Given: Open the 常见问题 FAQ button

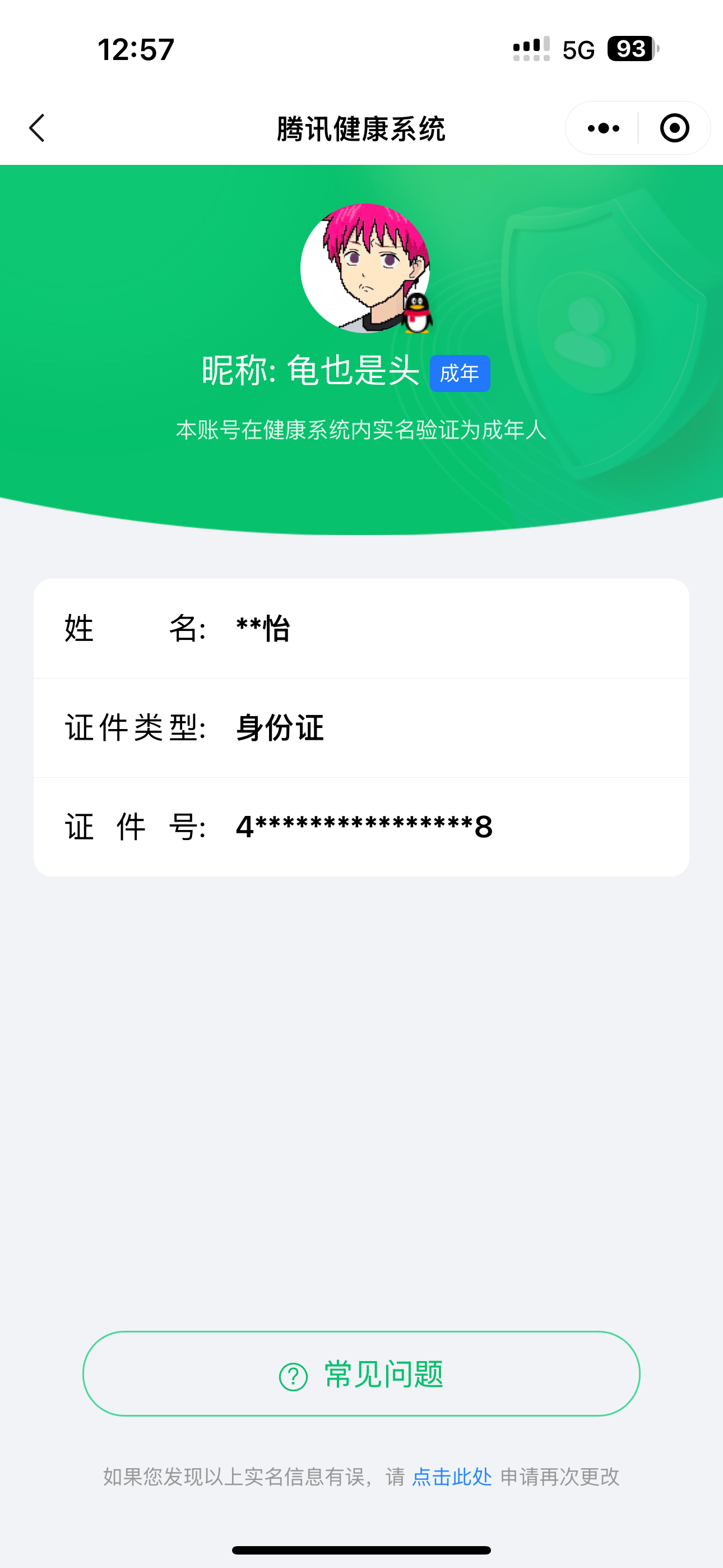Looking at the screenshot, I should click(x=361, y=1374).
